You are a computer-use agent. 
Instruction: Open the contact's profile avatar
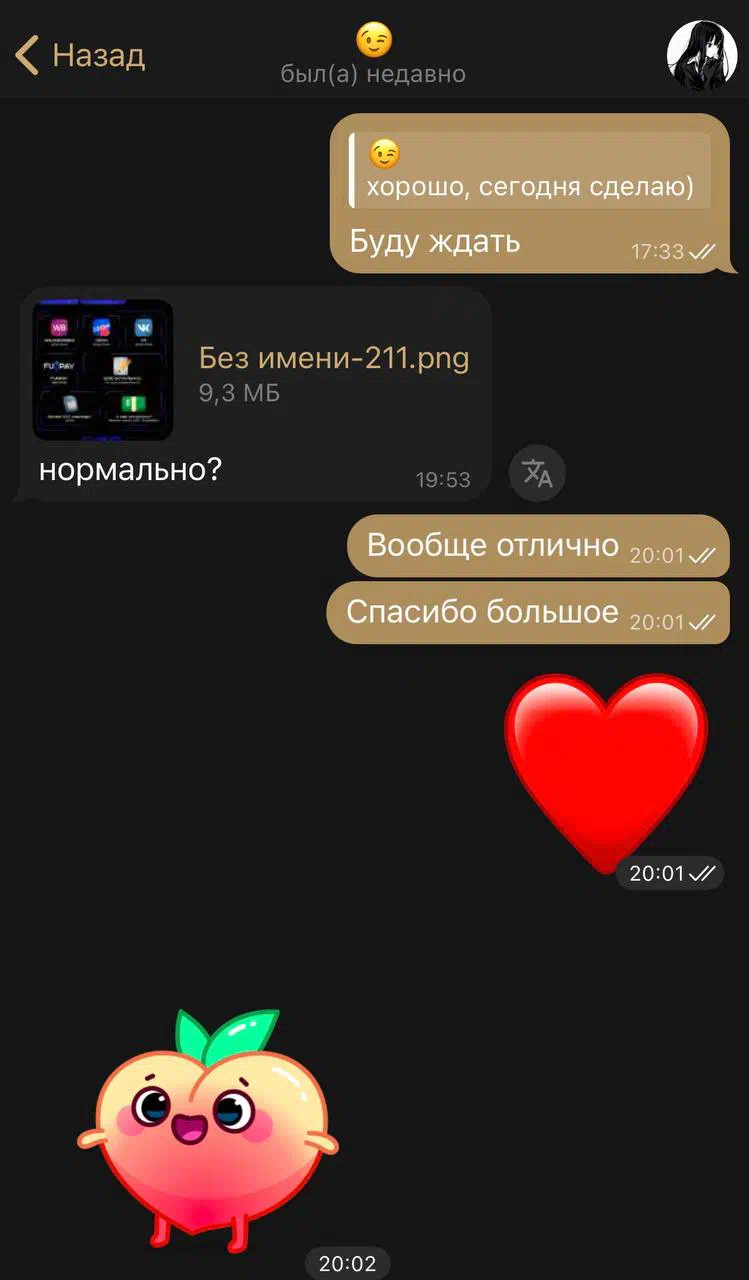point(701,54)
